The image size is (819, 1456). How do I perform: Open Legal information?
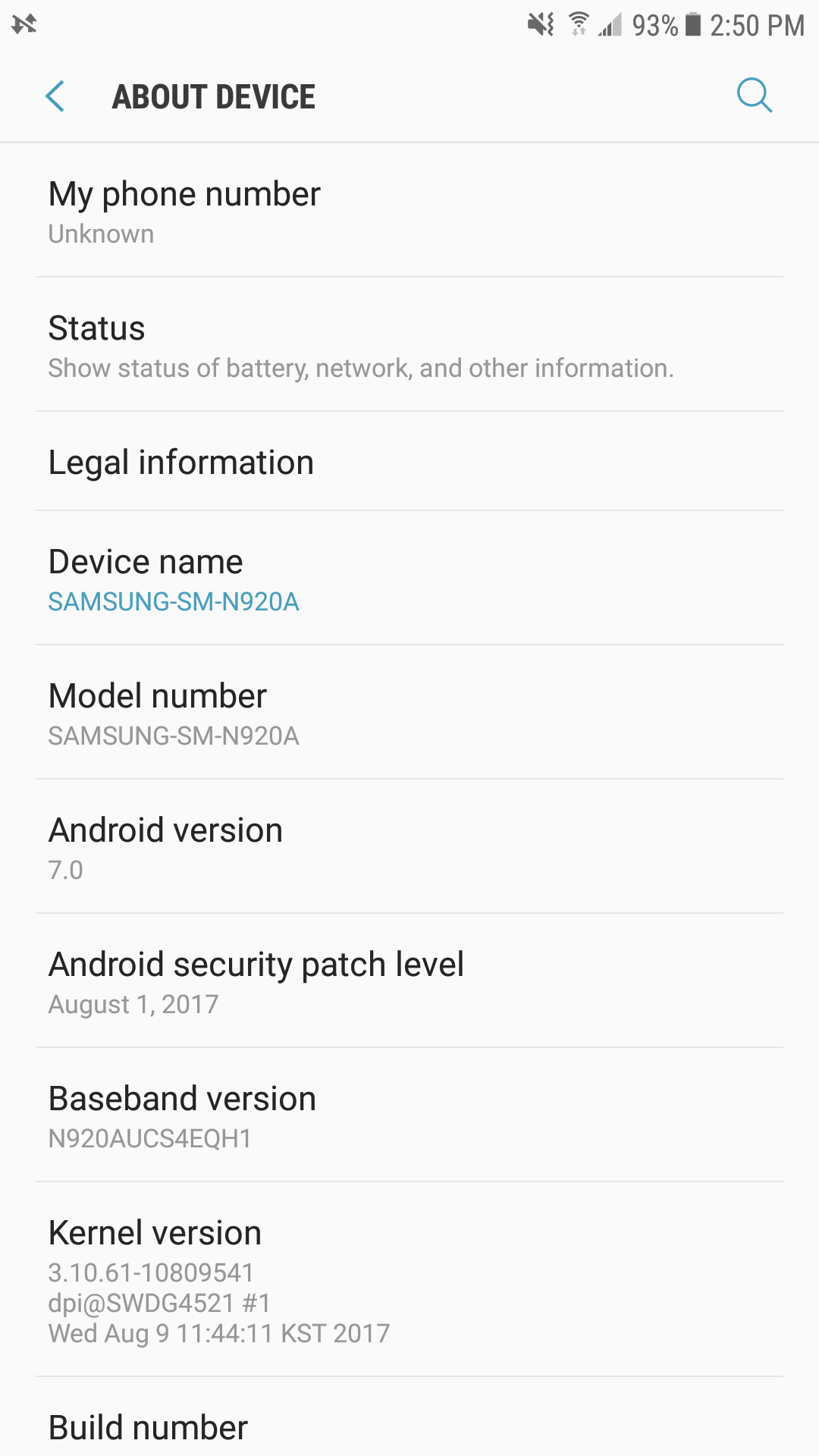click(x=409, y=463)
